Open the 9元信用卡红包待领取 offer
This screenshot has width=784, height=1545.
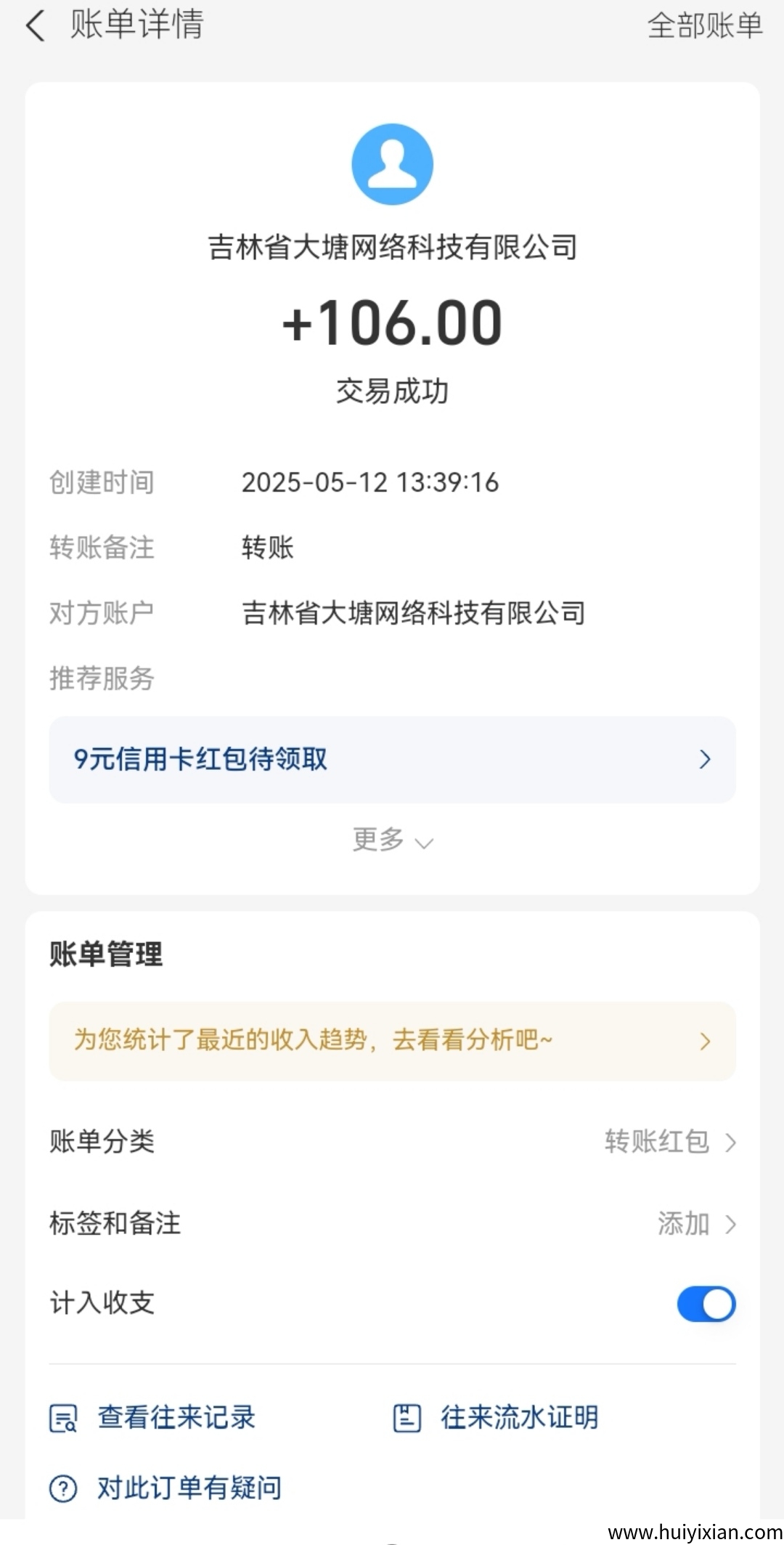(392, 759)
